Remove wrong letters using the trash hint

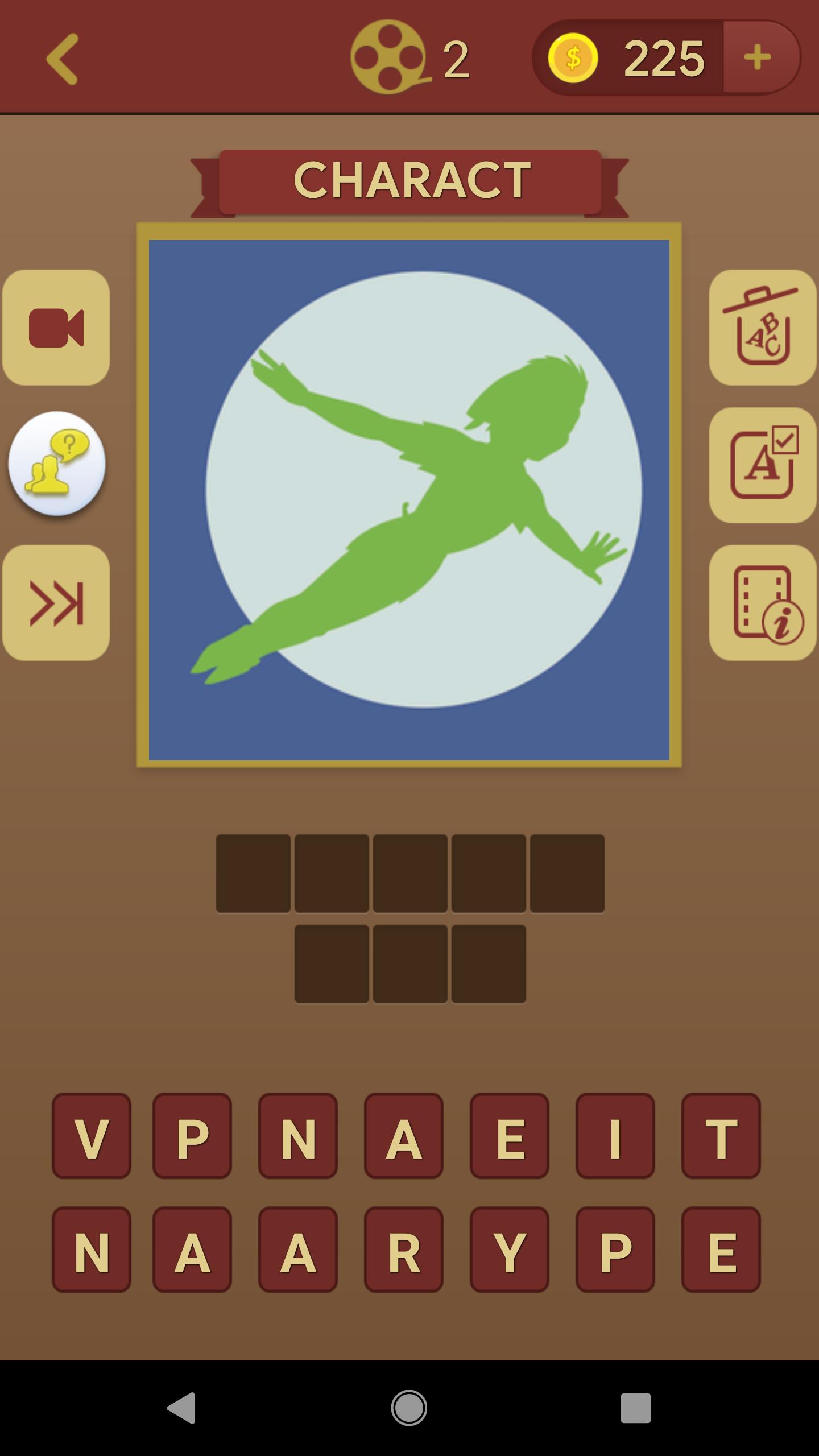point(763,328)
